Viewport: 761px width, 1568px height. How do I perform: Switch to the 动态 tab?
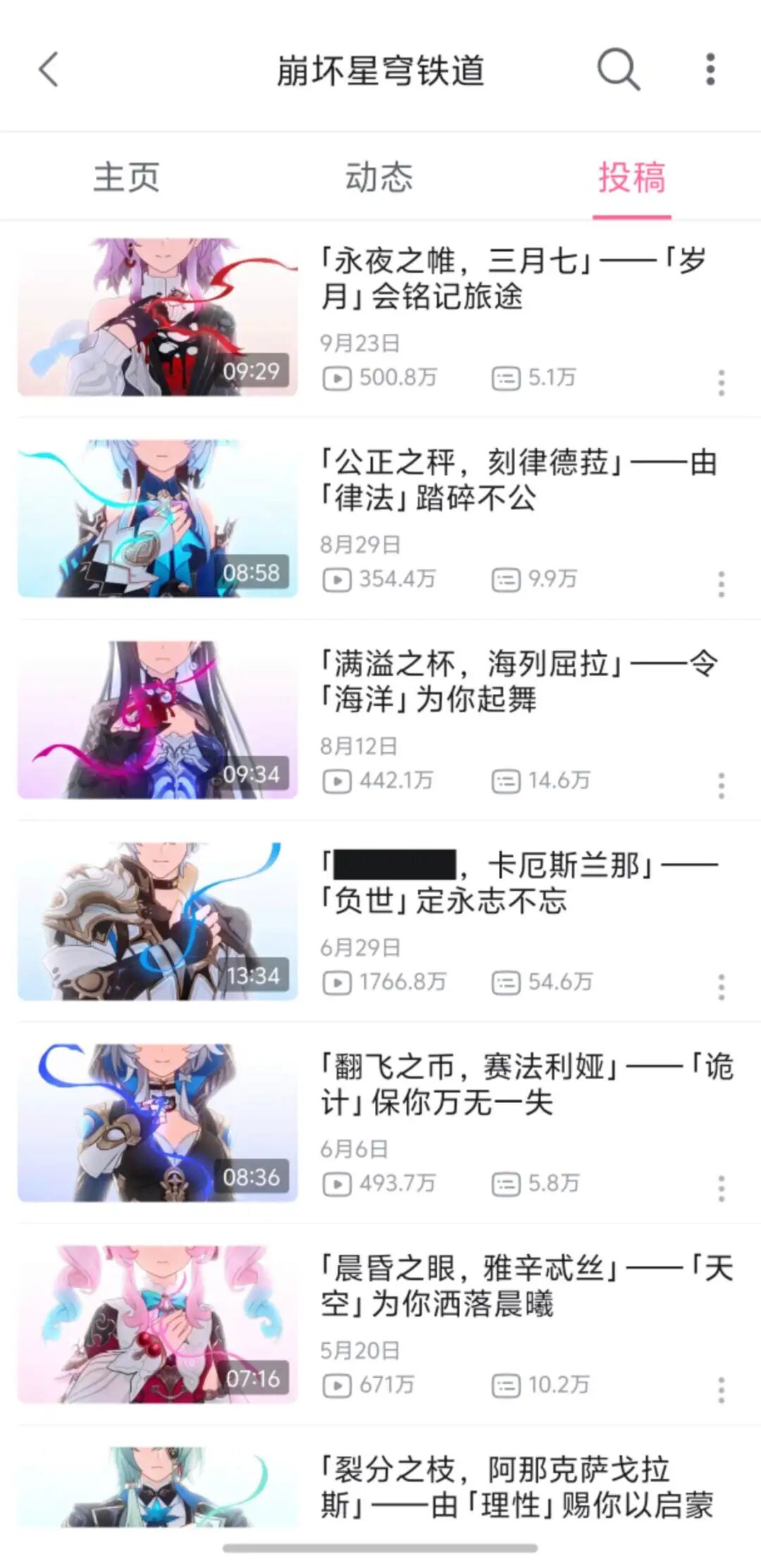(380, 178)
